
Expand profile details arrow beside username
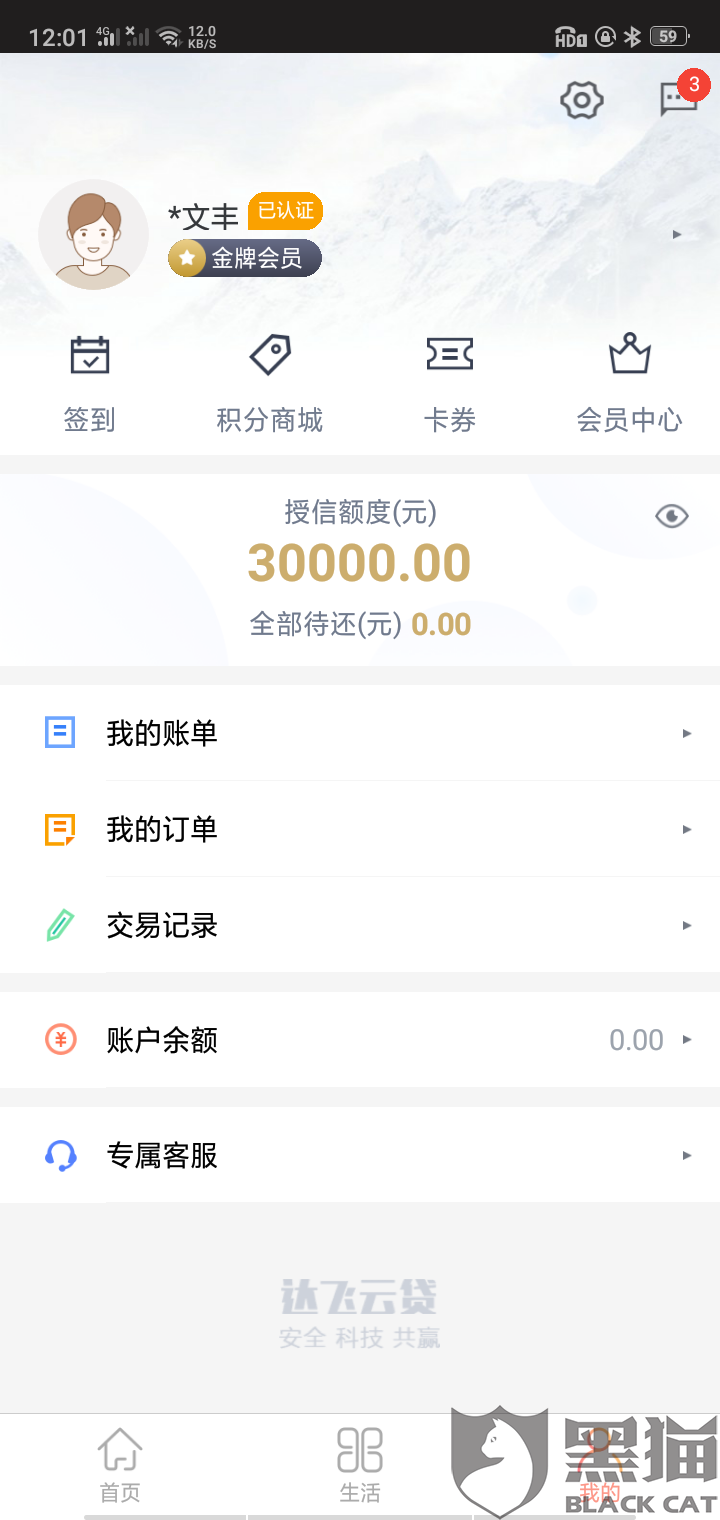677,234
